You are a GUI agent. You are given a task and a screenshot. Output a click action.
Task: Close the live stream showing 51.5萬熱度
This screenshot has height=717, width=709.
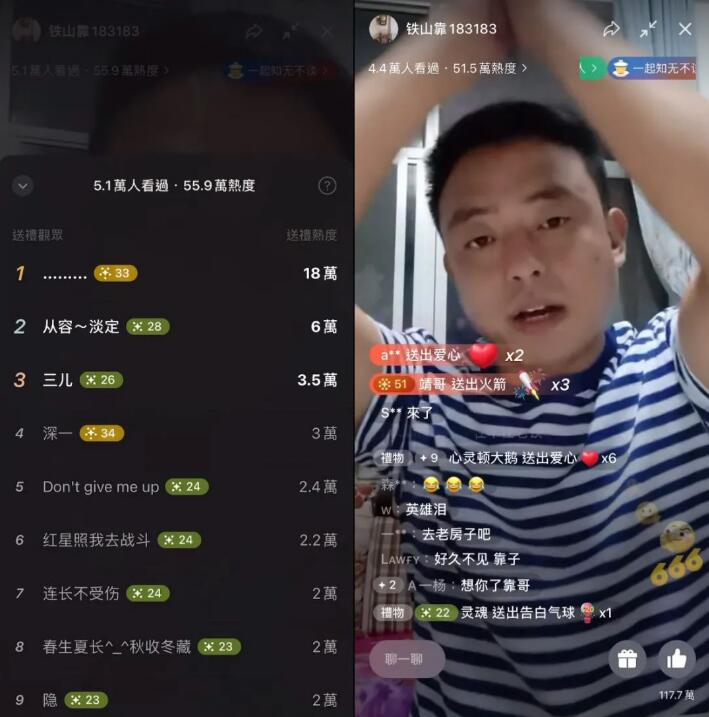point(685,29)
